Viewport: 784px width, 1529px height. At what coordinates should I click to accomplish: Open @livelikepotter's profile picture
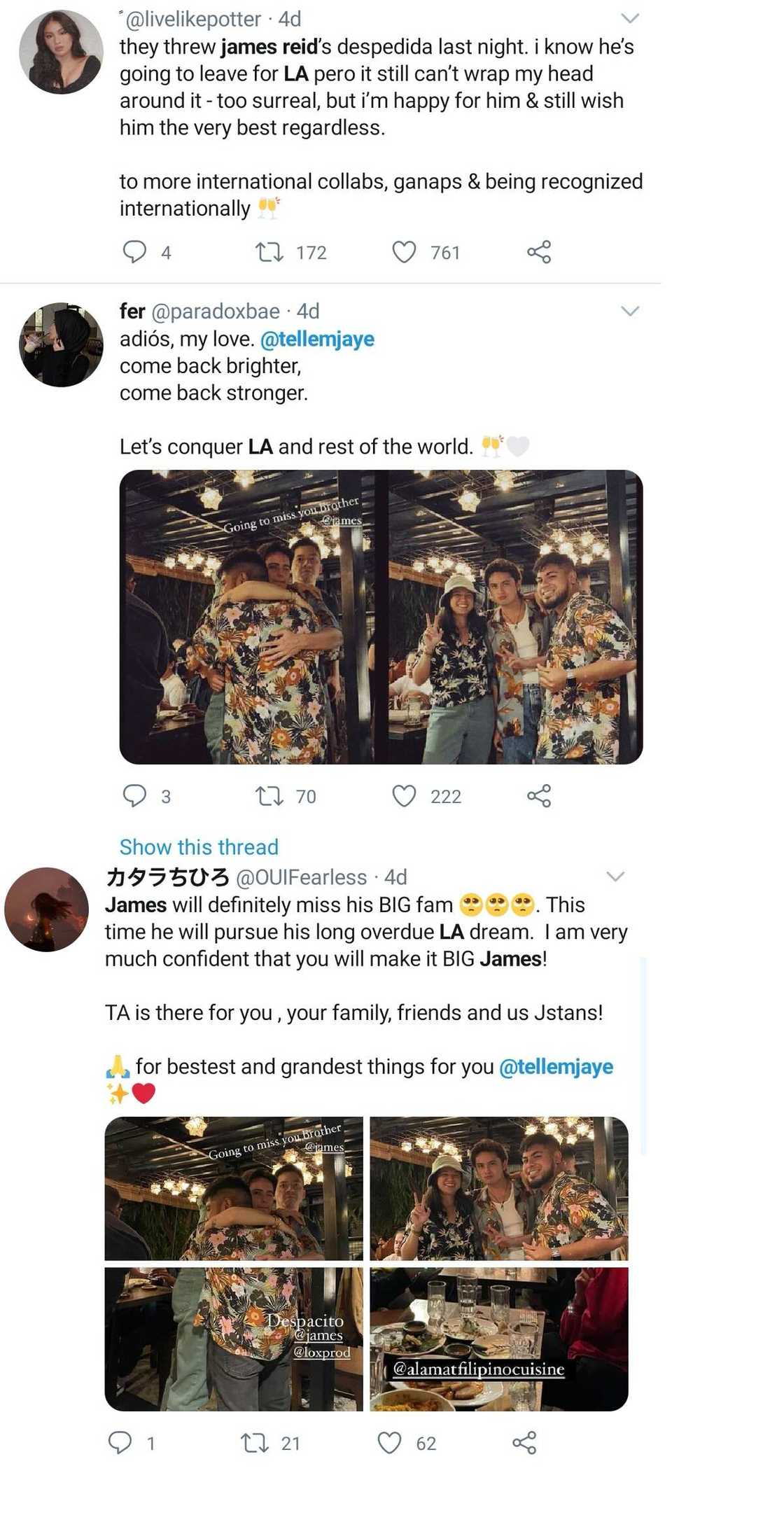(61, 52)
